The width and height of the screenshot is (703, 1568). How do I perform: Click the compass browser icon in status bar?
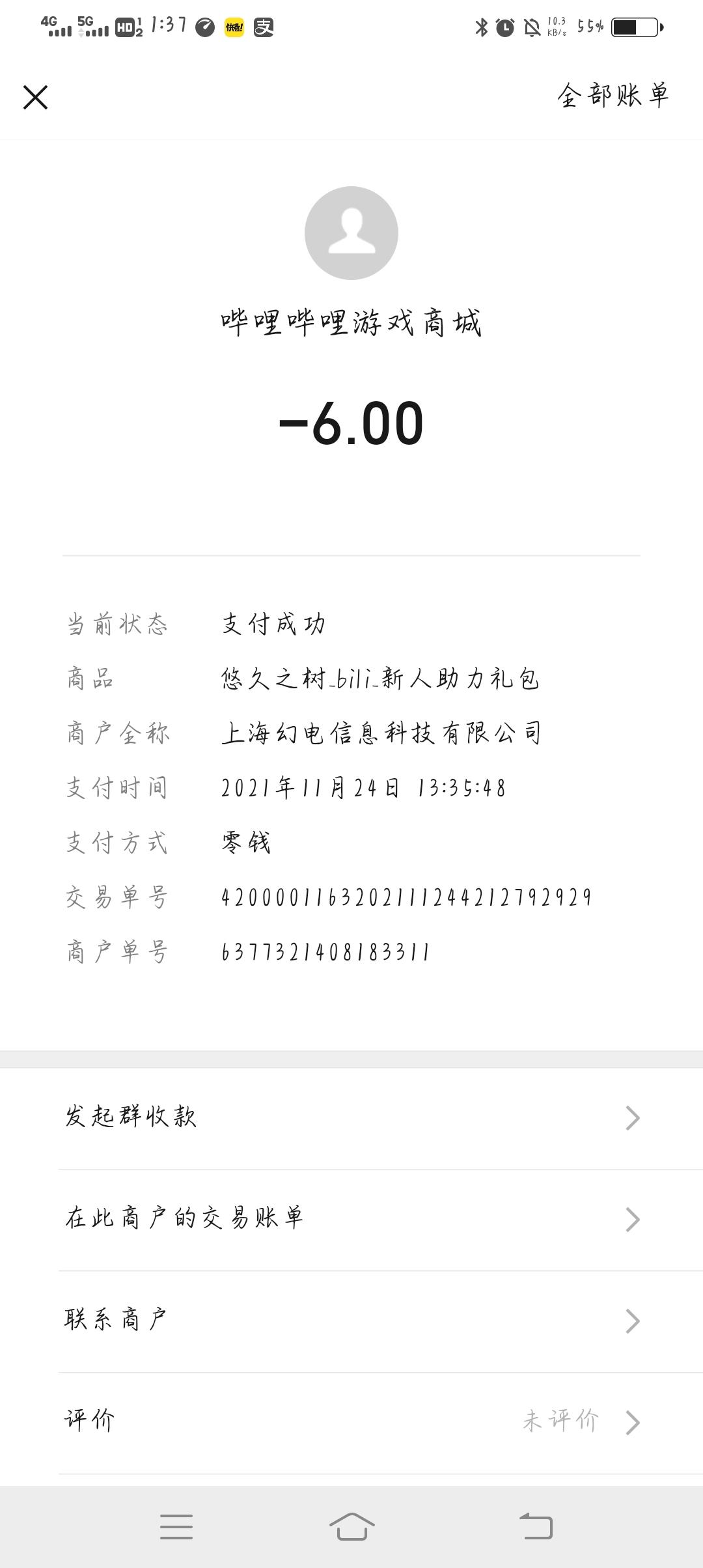tap(204, 26)
